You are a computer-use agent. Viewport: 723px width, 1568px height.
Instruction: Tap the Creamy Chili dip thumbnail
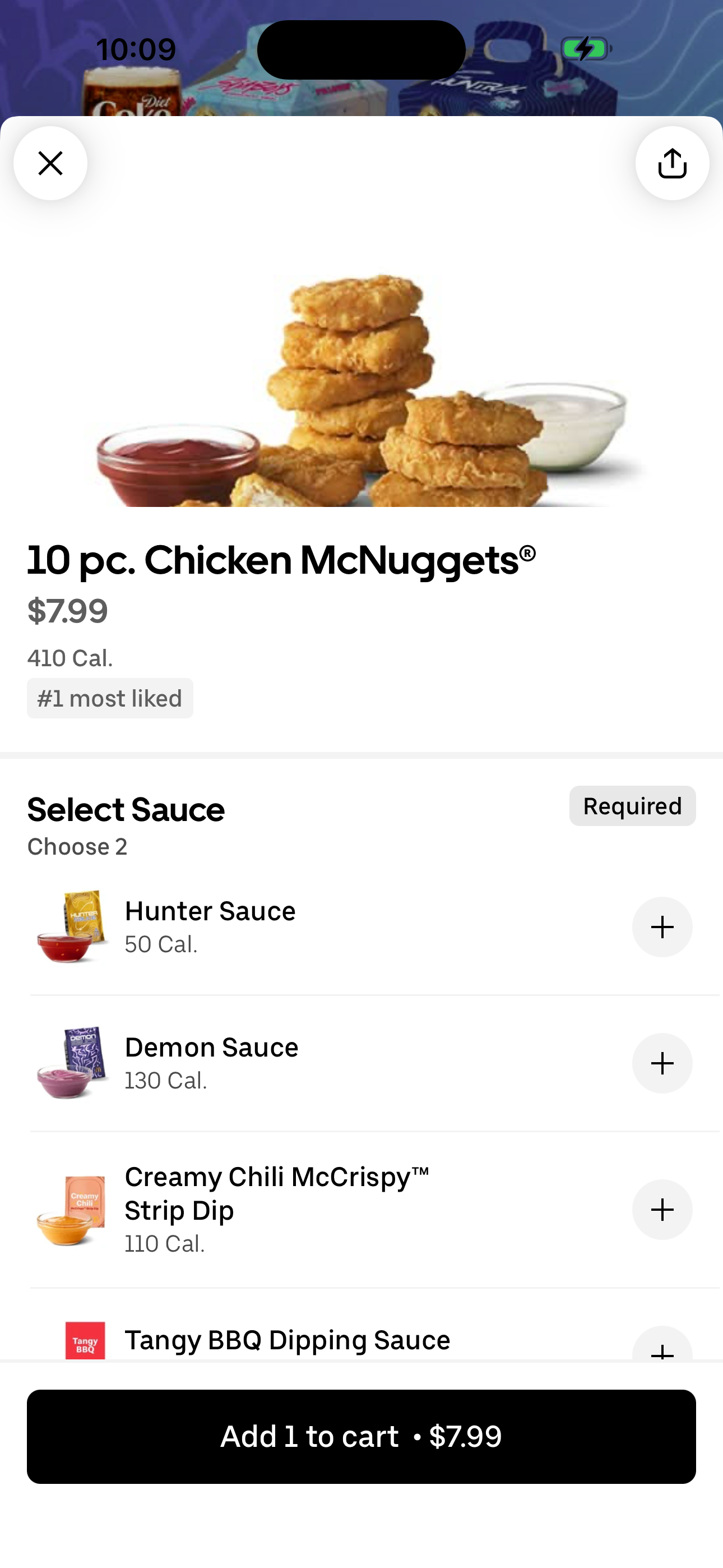(72, 1210)
